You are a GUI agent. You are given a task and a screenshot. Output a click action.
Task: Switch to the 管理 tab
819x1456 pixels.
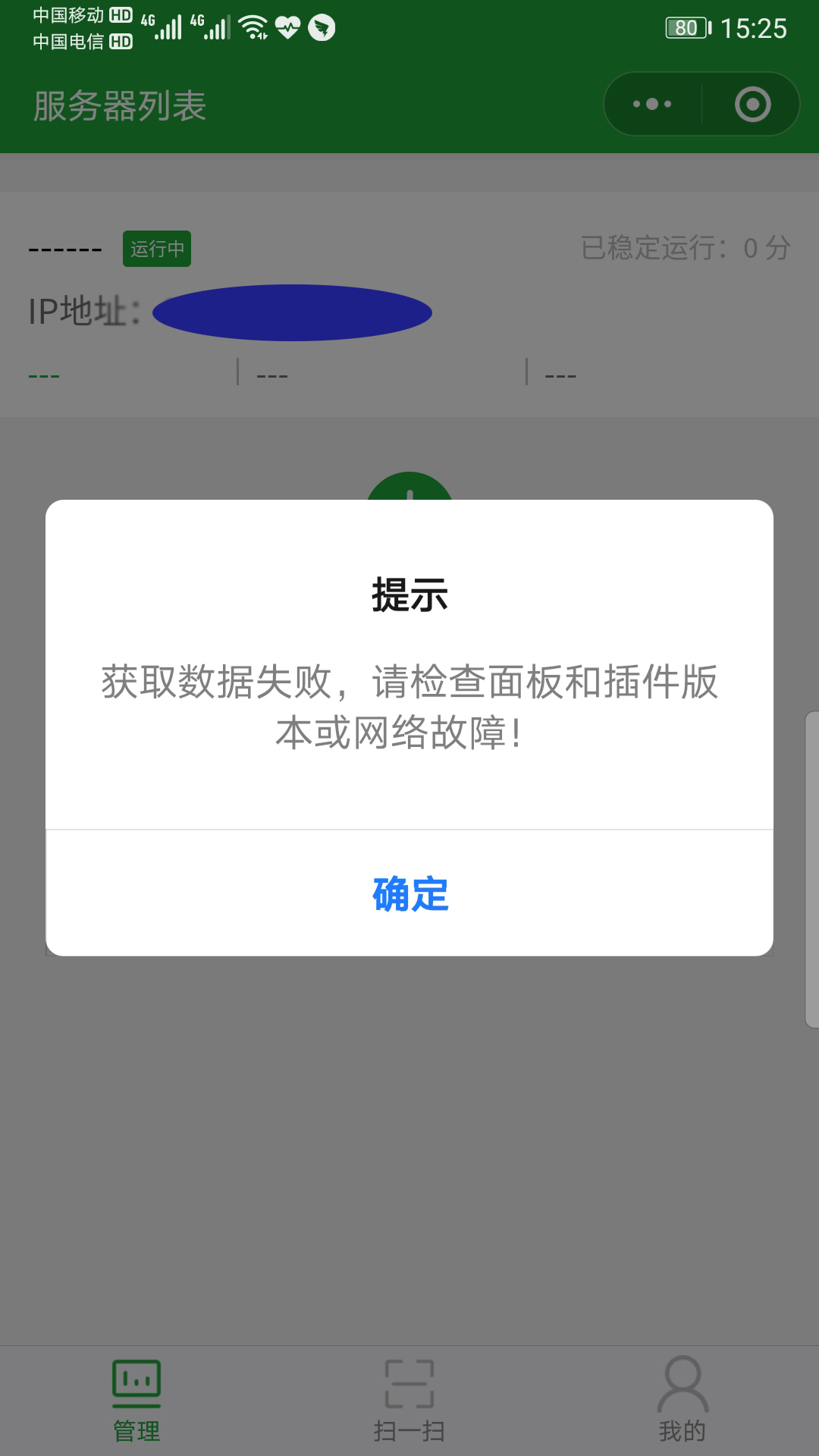click(x=136, y=1400)
